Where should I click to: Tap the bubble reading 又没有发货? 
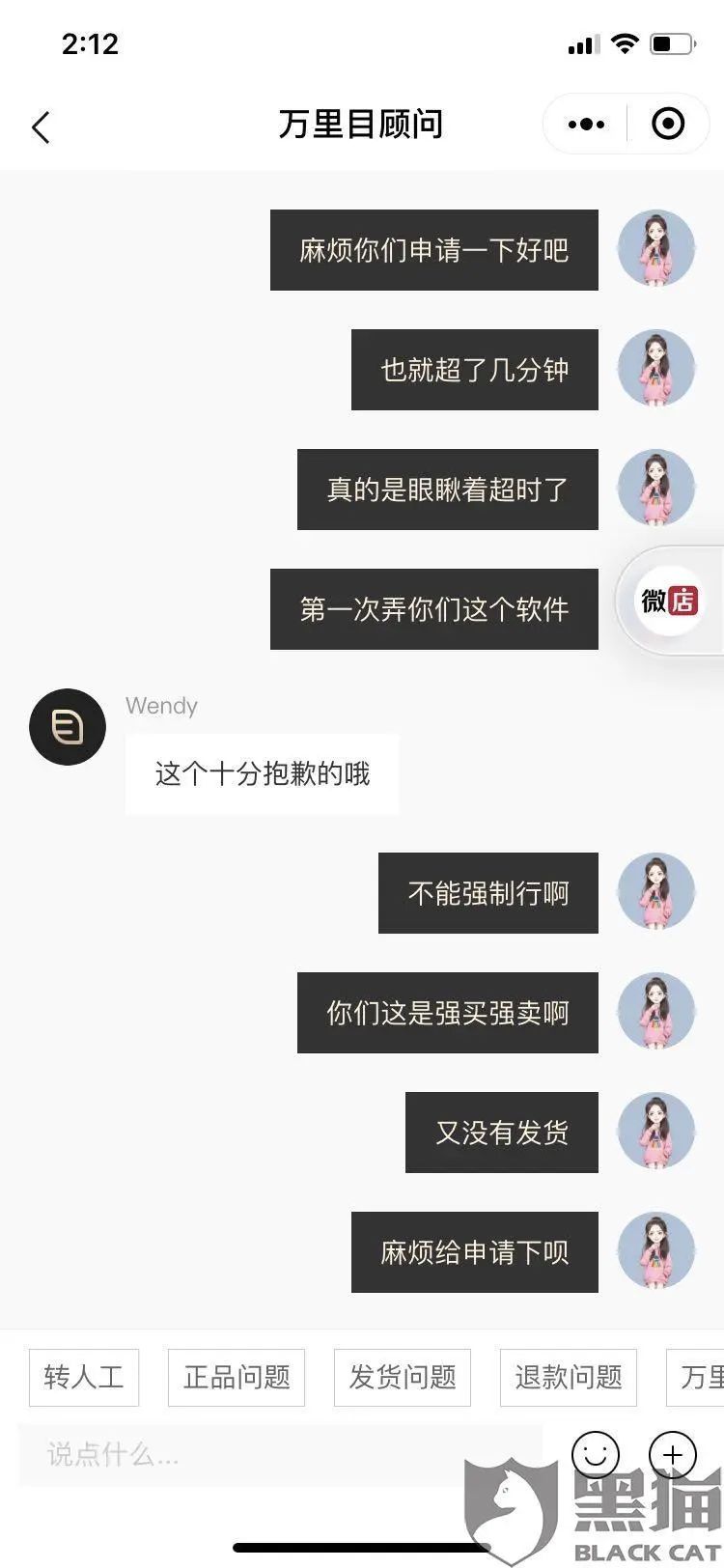pyautogui.click(x=501, y=1133)
